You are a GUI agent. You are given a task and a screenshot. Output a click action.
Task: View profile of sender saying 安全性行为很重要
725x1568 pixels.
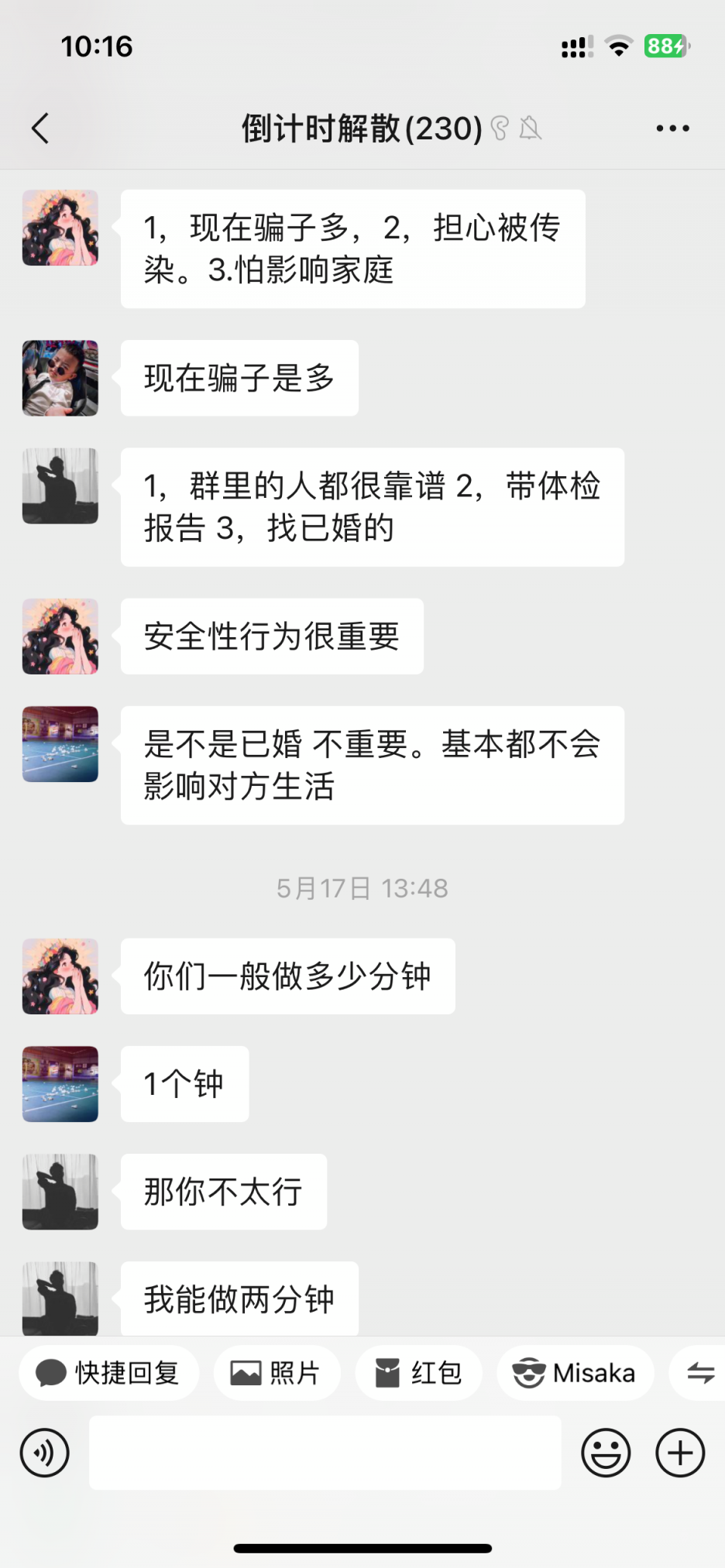tap(60, 636)
